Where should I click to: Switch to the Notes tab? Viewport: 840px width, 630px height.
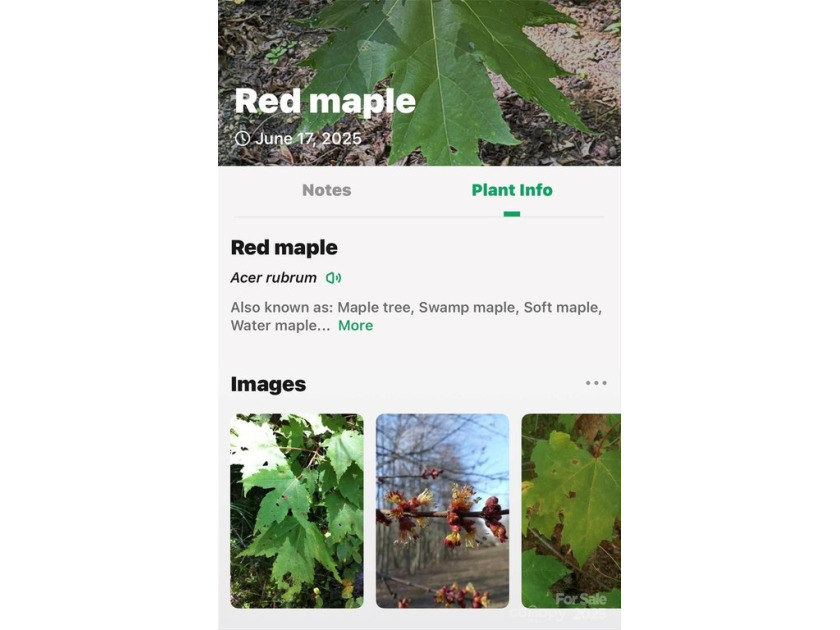point(326,190)
